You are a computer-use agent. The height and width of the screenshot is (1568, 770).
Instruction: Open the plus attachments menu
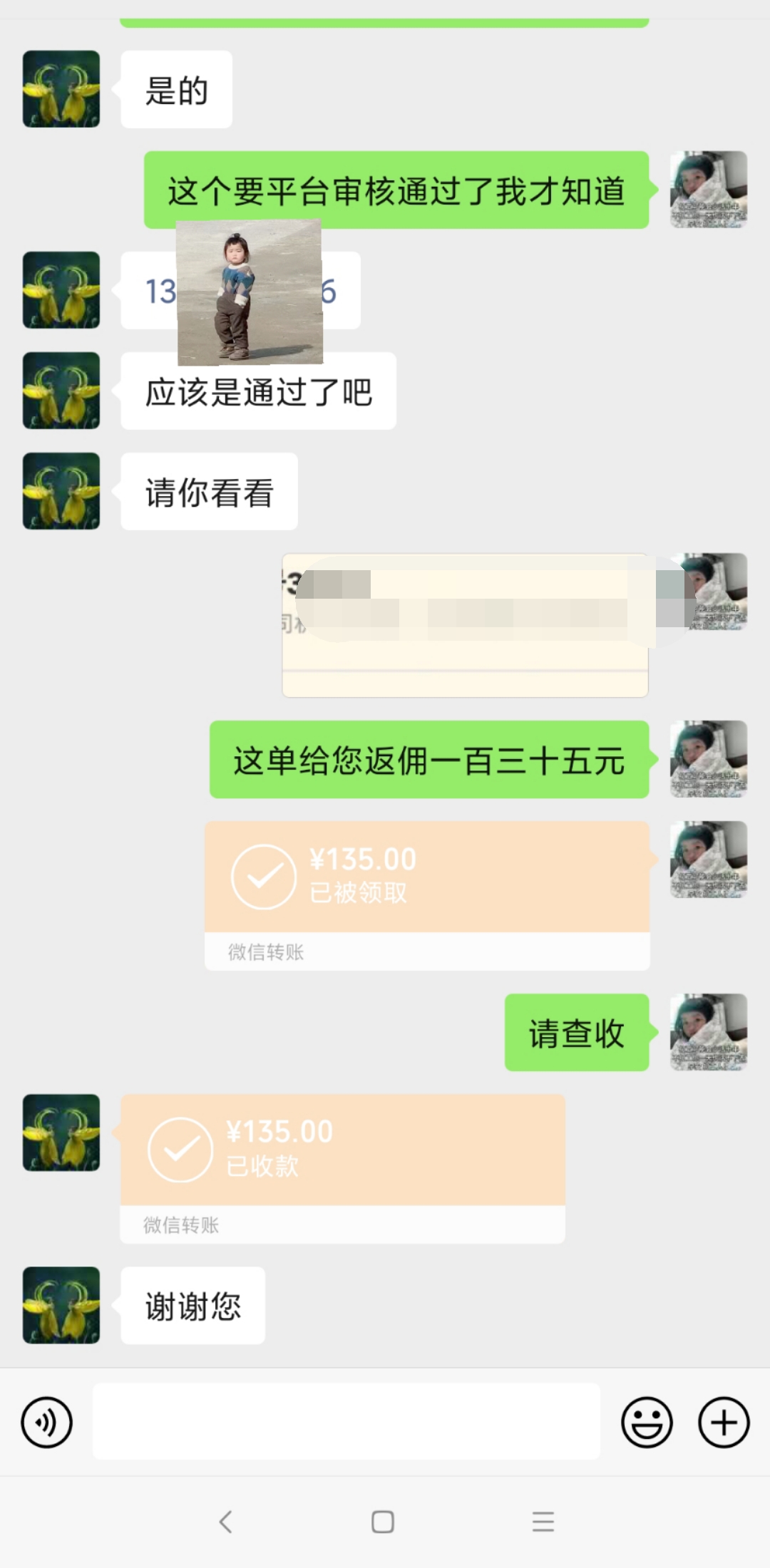pos(724,1423)
